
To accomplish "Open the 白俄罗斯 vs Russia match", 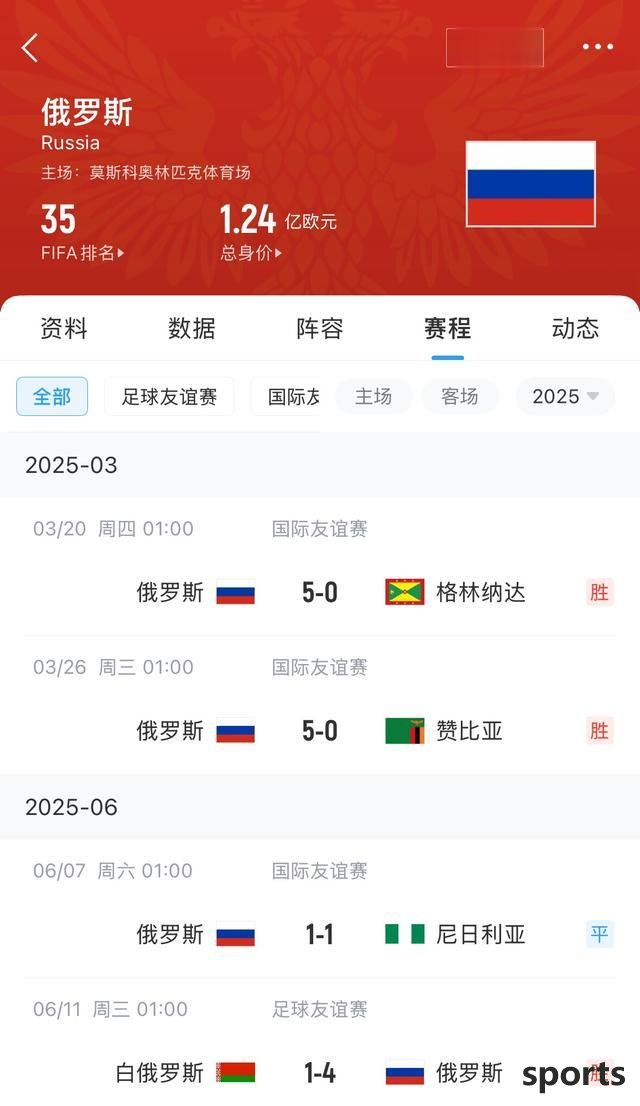I will pyautogui.click(x=320, y=1042).
